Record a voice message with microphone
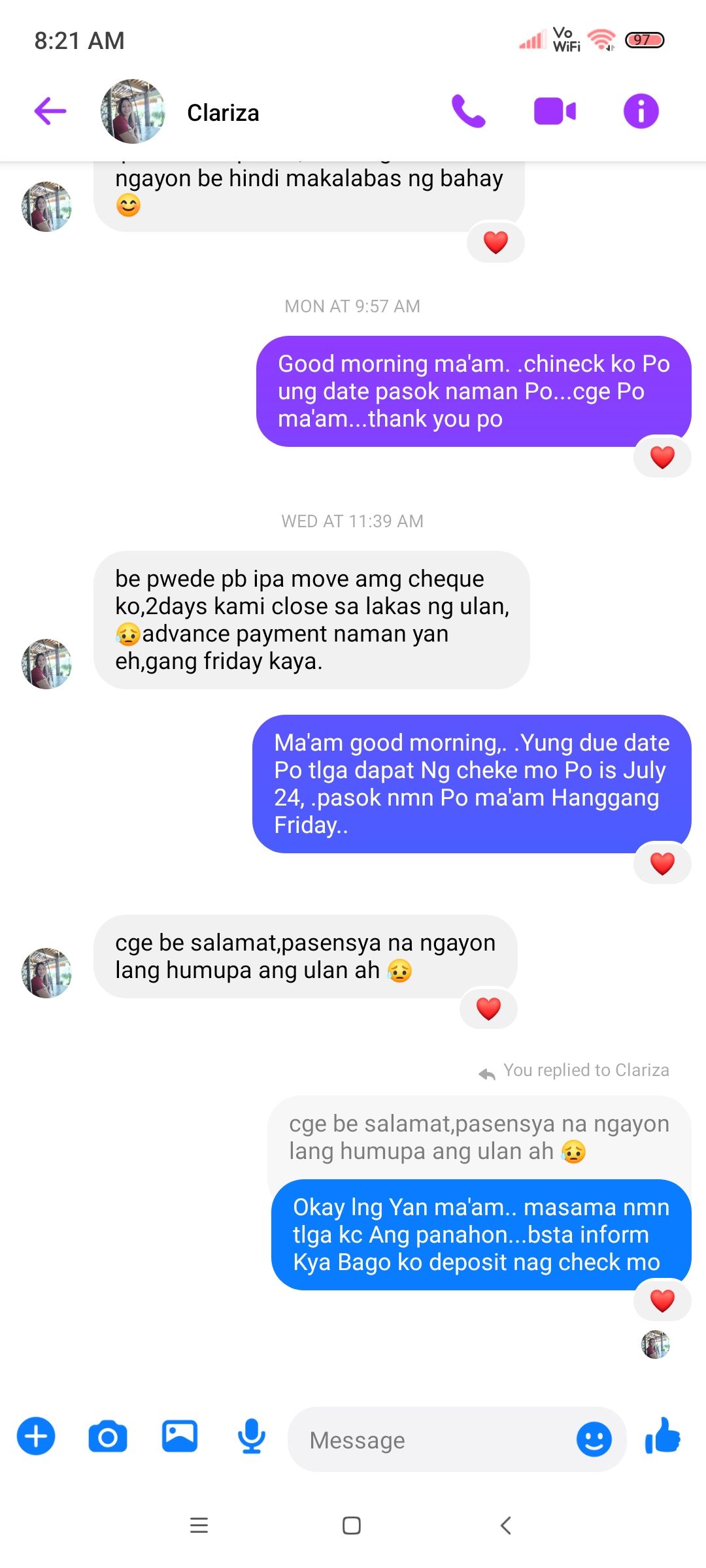This screenshot has width=706, height=1568. 251,1437
